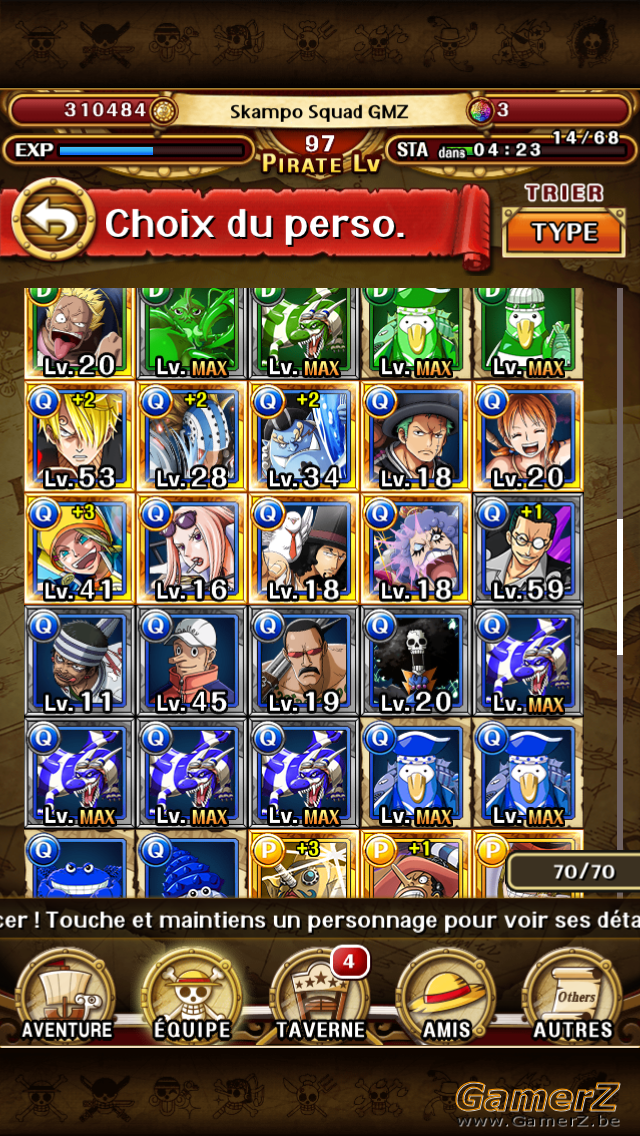
Task: Open the Aventure tab
Action: pos(66,996)
